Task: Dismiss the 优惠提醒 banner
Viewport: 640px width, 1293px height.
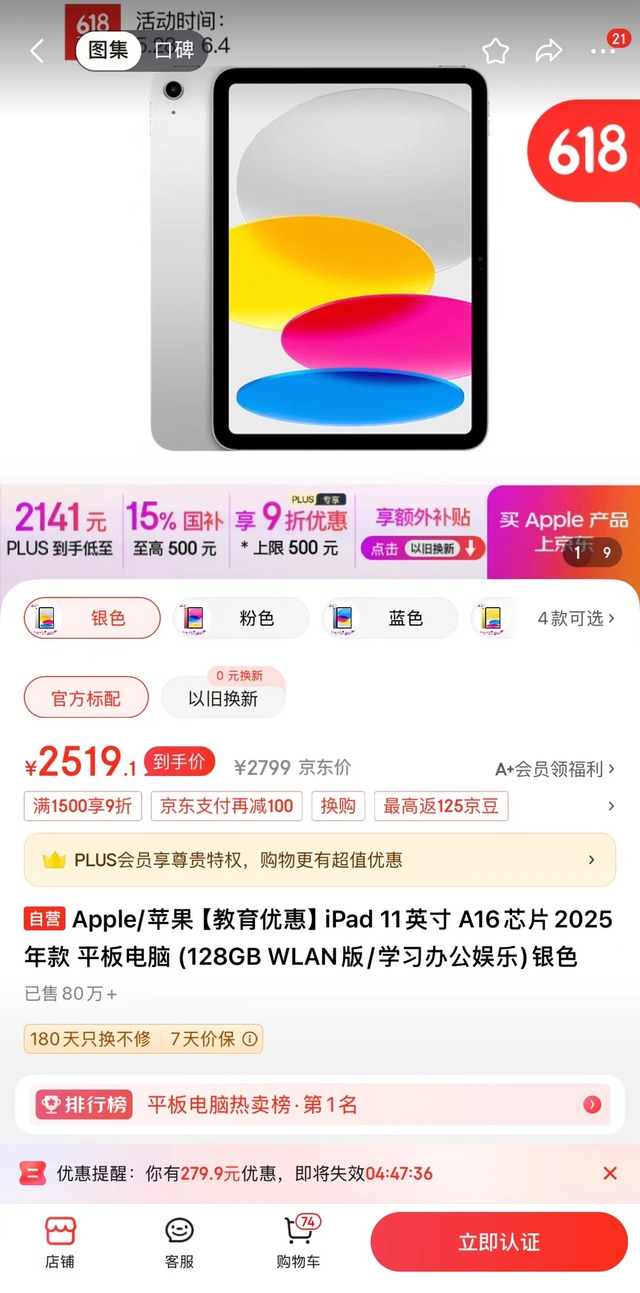Action: pyautogui.click(x=610, y=1173)
